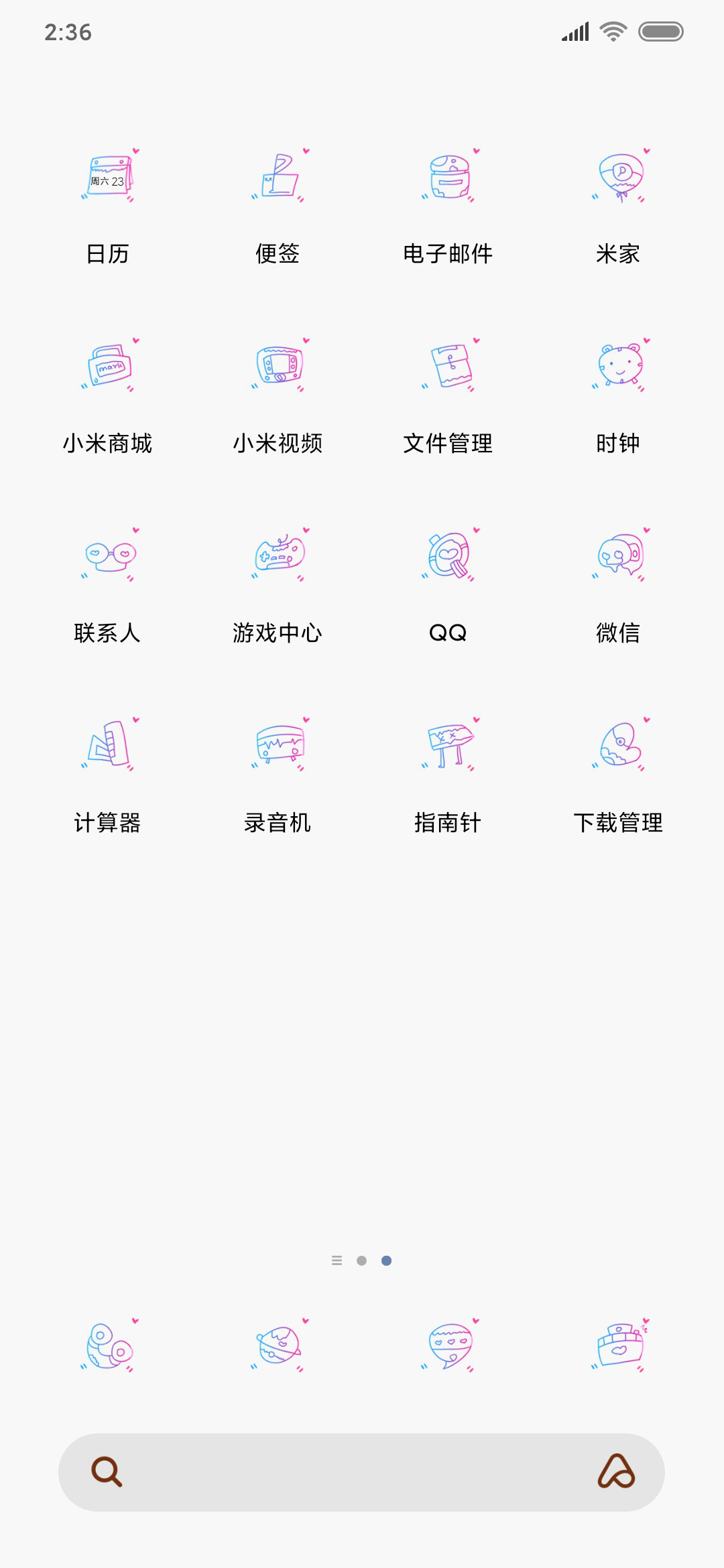Launch the voice assistant icon in search bar
This screenshot has height=1568, width=724.
pyautogui.click(x=616, y=1472)
